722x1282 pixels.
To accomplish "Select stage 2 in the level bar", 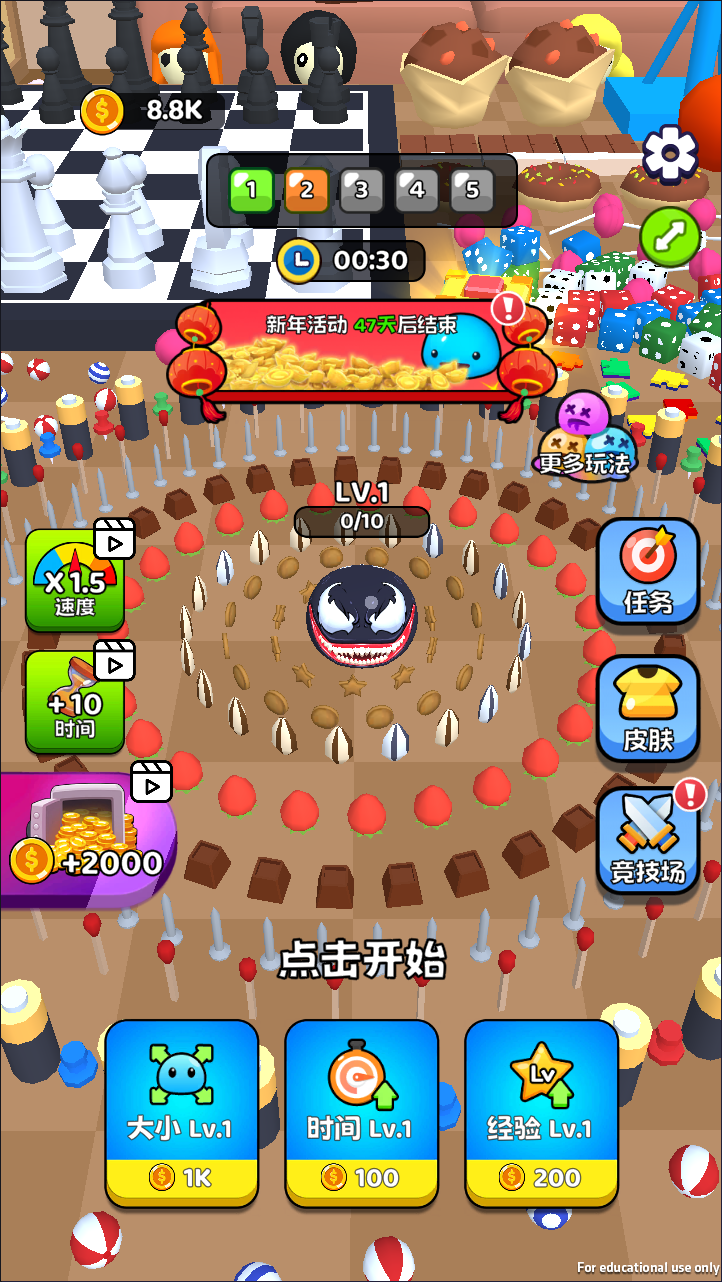I will click(307, 190).
